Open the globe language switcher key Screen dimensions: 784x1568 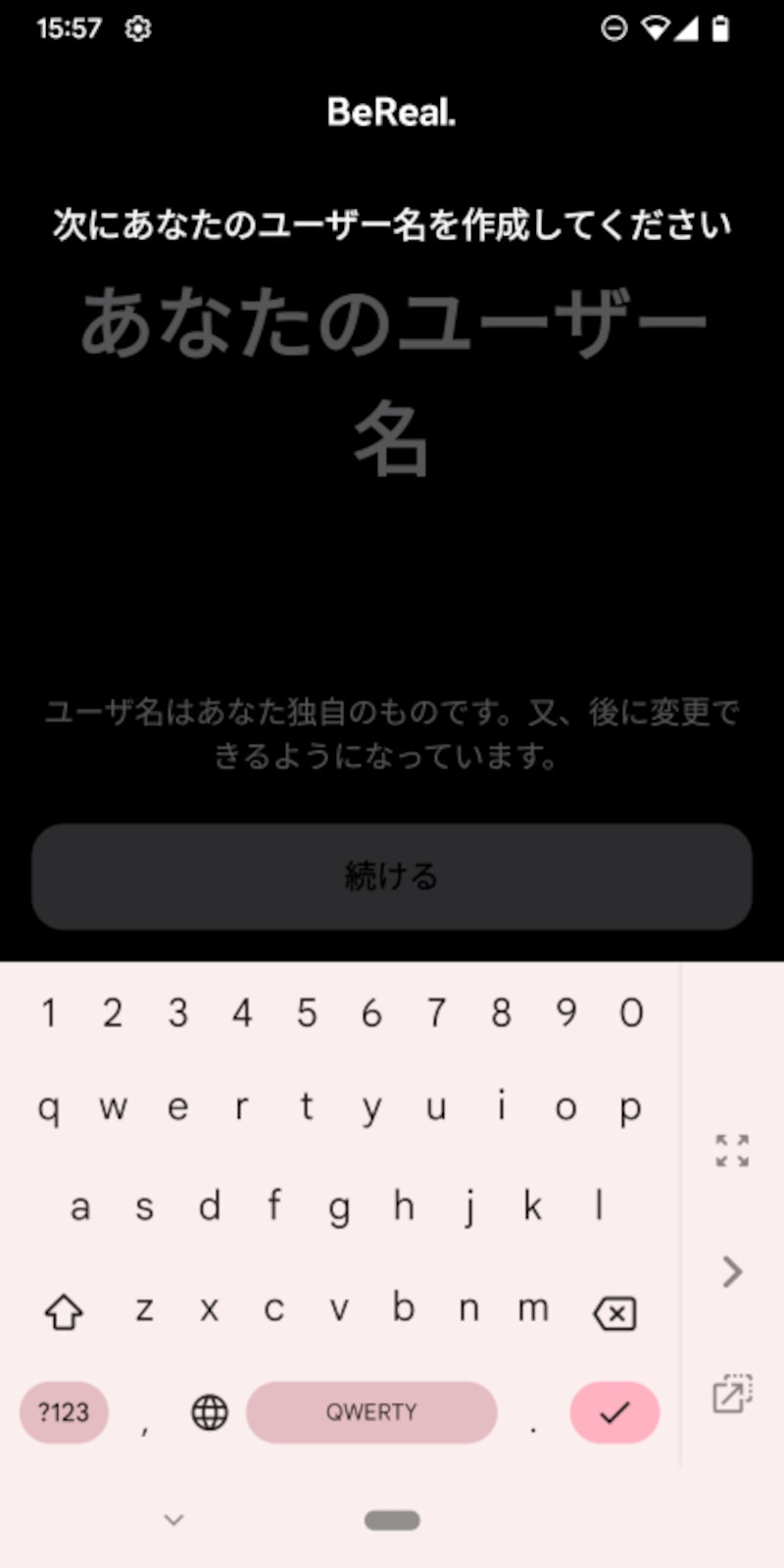[x=210, y=1412]
